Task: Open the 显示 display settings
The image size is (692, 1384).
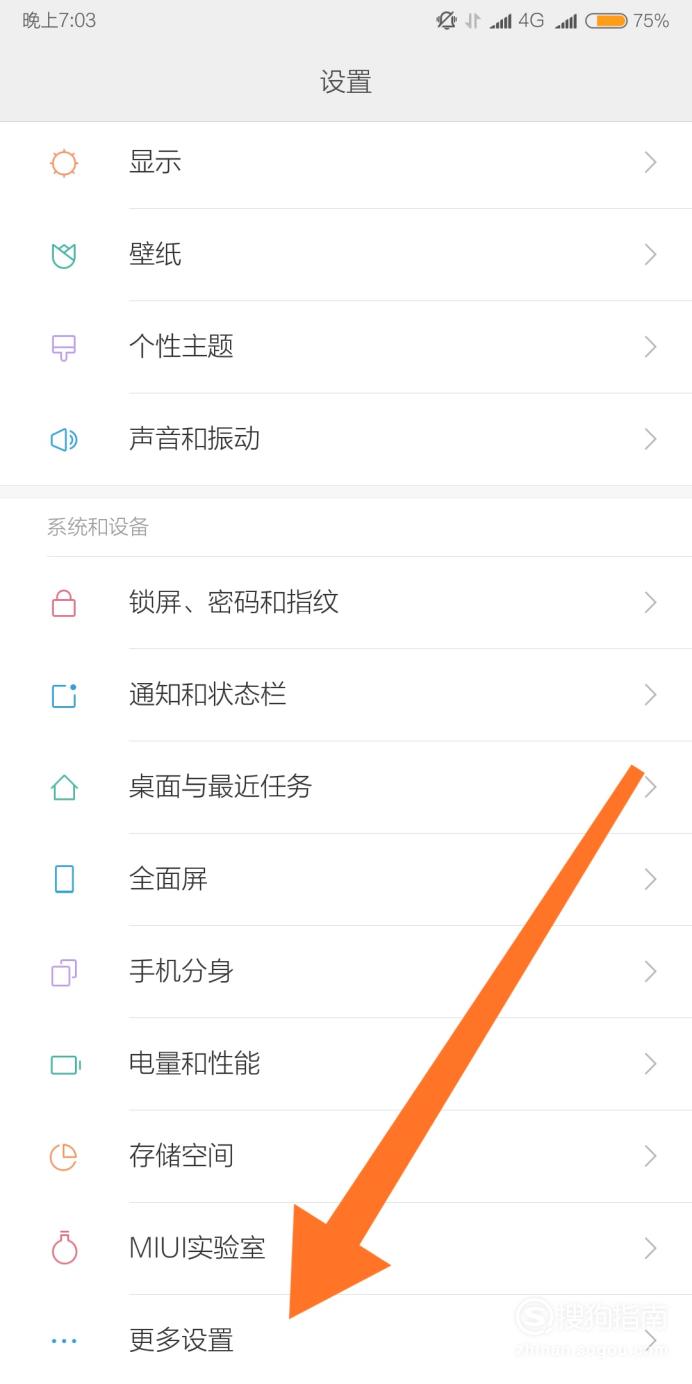Action: [x=346, y=162]
